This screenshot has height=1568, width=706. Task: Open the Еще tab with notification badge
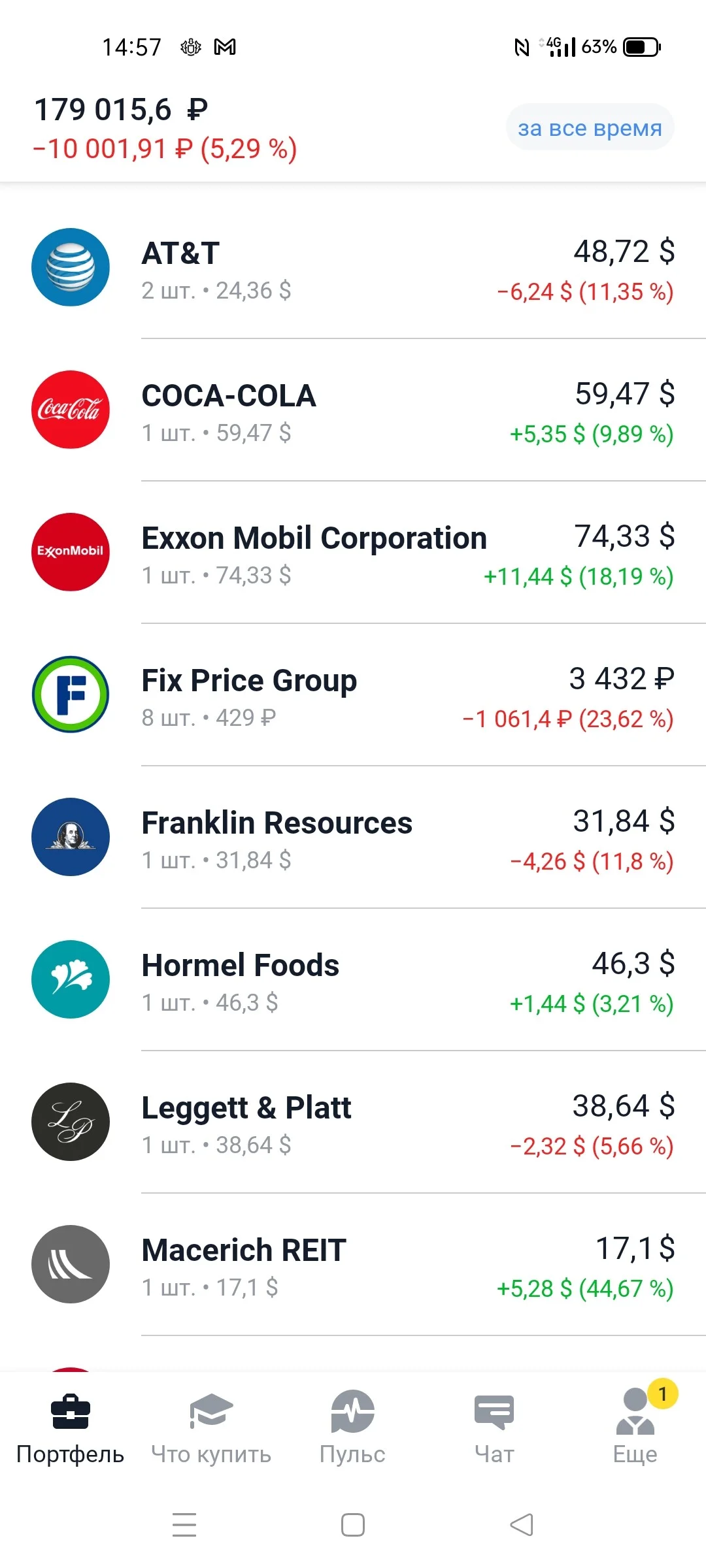click(635, 1429)
